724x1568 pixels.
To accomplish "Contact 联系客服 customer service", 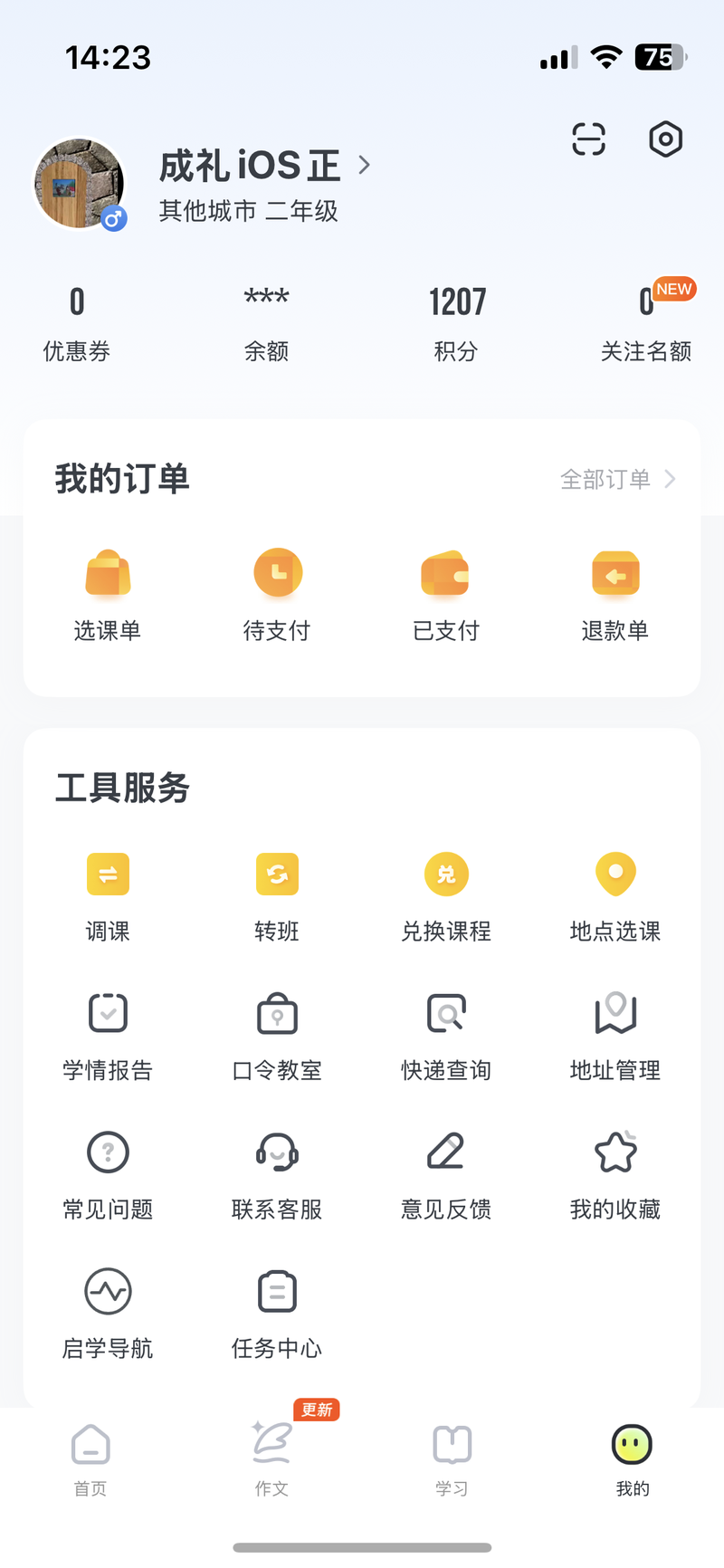I will coord(277,1174).
